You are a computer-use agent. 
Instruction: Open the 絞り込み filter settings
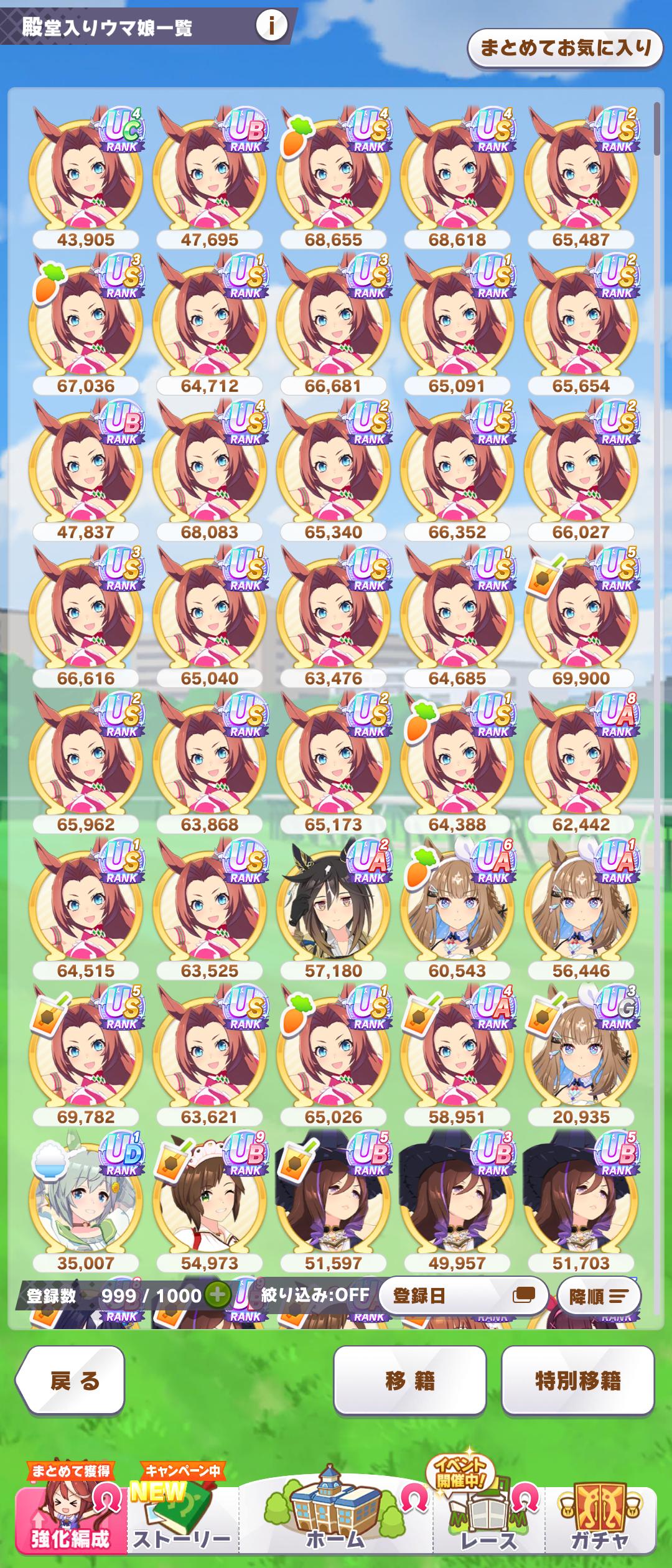314,1295
